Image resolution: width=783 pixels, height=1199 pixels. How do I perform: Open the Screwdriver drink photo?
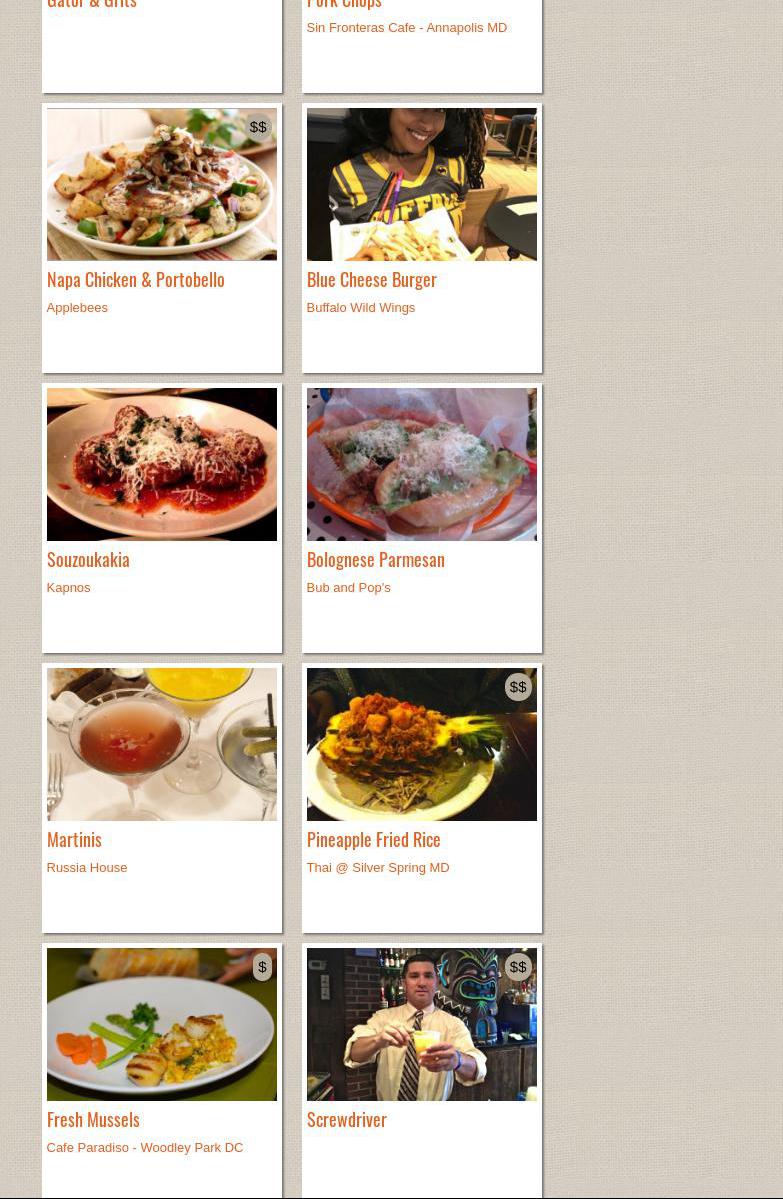tap(421, 1025)
